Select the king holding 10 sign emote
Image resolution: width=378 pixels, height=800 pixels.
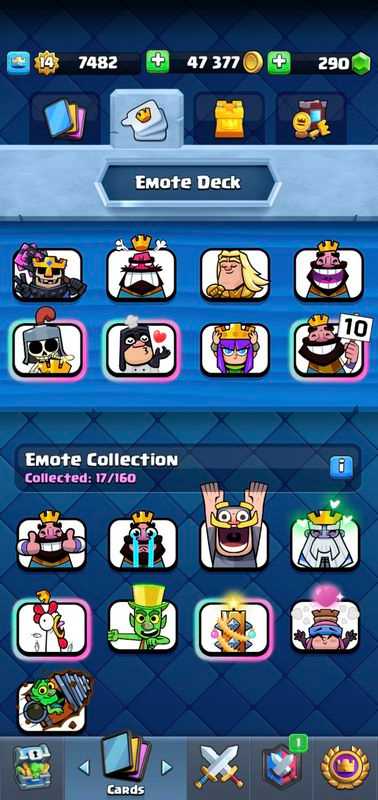(x=332, y=347)
